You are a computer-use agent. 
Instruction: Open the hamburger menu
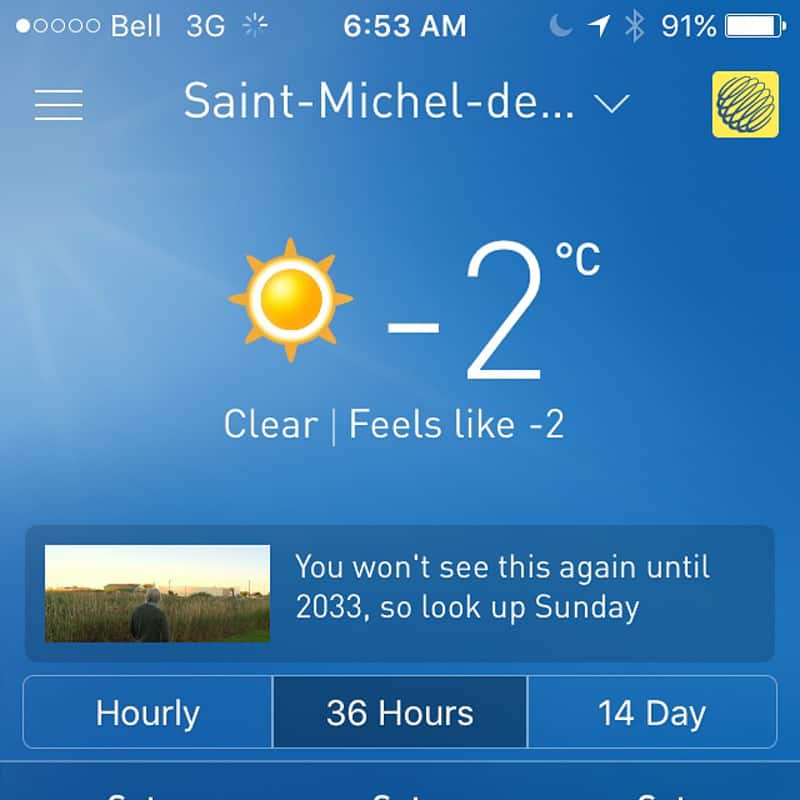coord(58,104)
